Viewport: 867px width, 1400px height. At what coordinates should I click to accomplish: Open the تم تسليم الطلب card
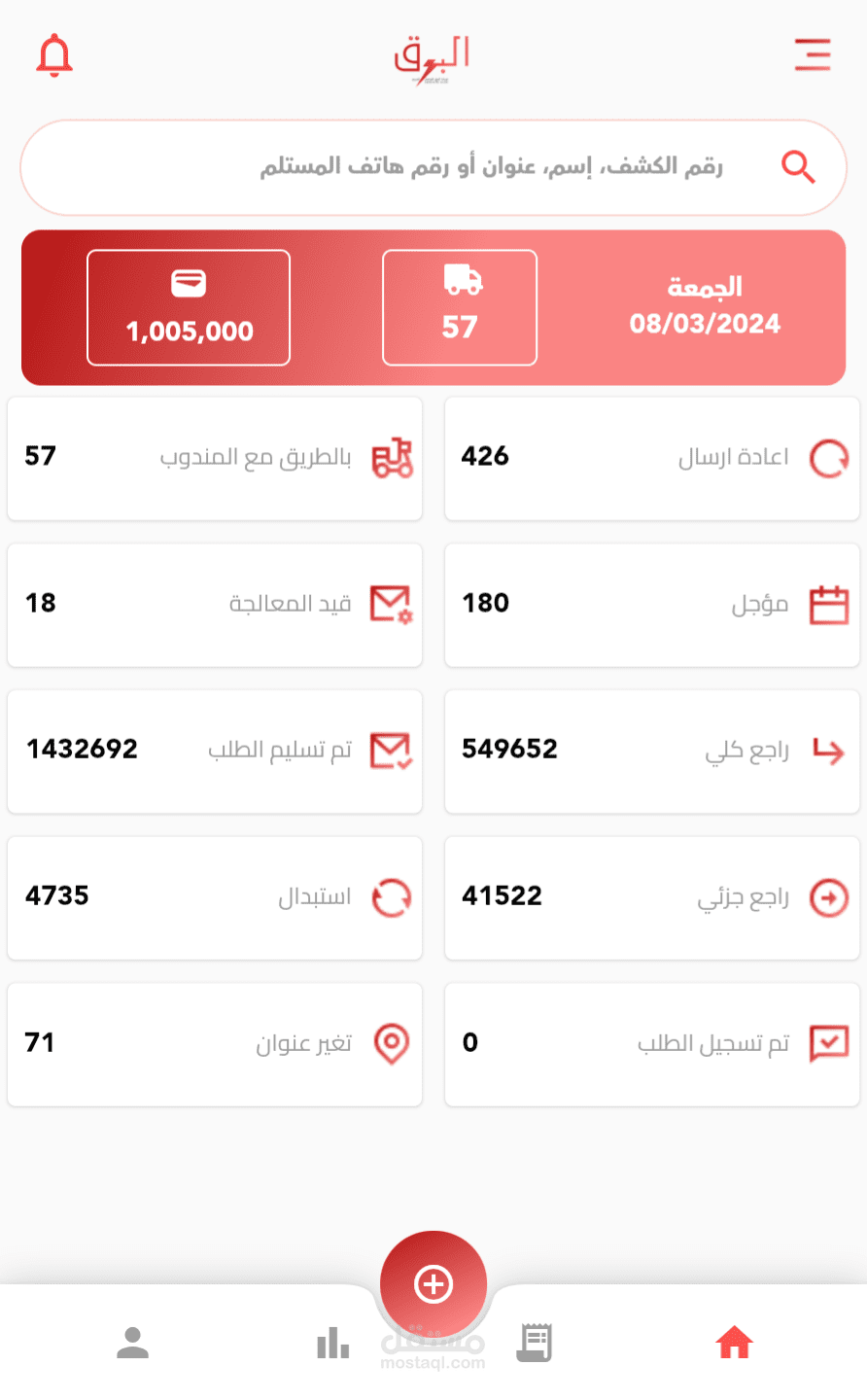click(215, 752)
